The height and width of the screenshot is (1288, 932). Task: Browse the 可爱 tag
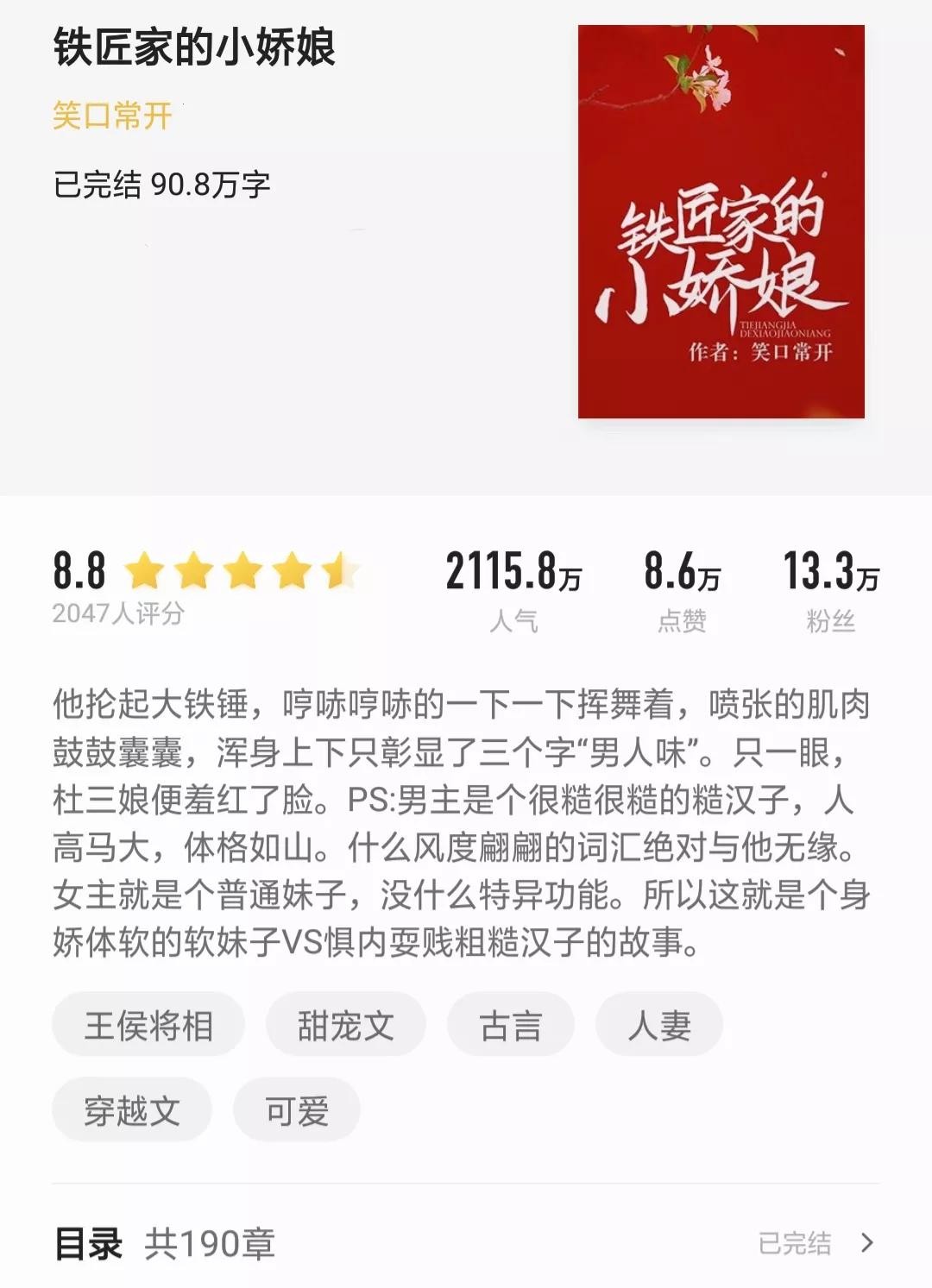[x=296, y=1109]
